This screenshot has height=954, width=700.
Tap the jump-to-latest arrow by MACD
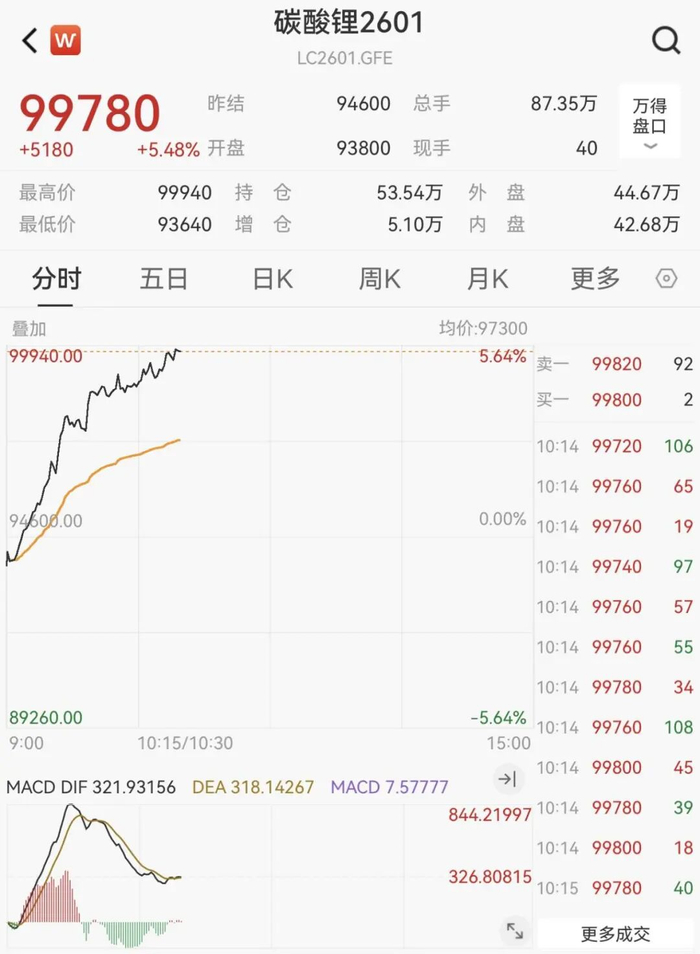coord(507,779)
